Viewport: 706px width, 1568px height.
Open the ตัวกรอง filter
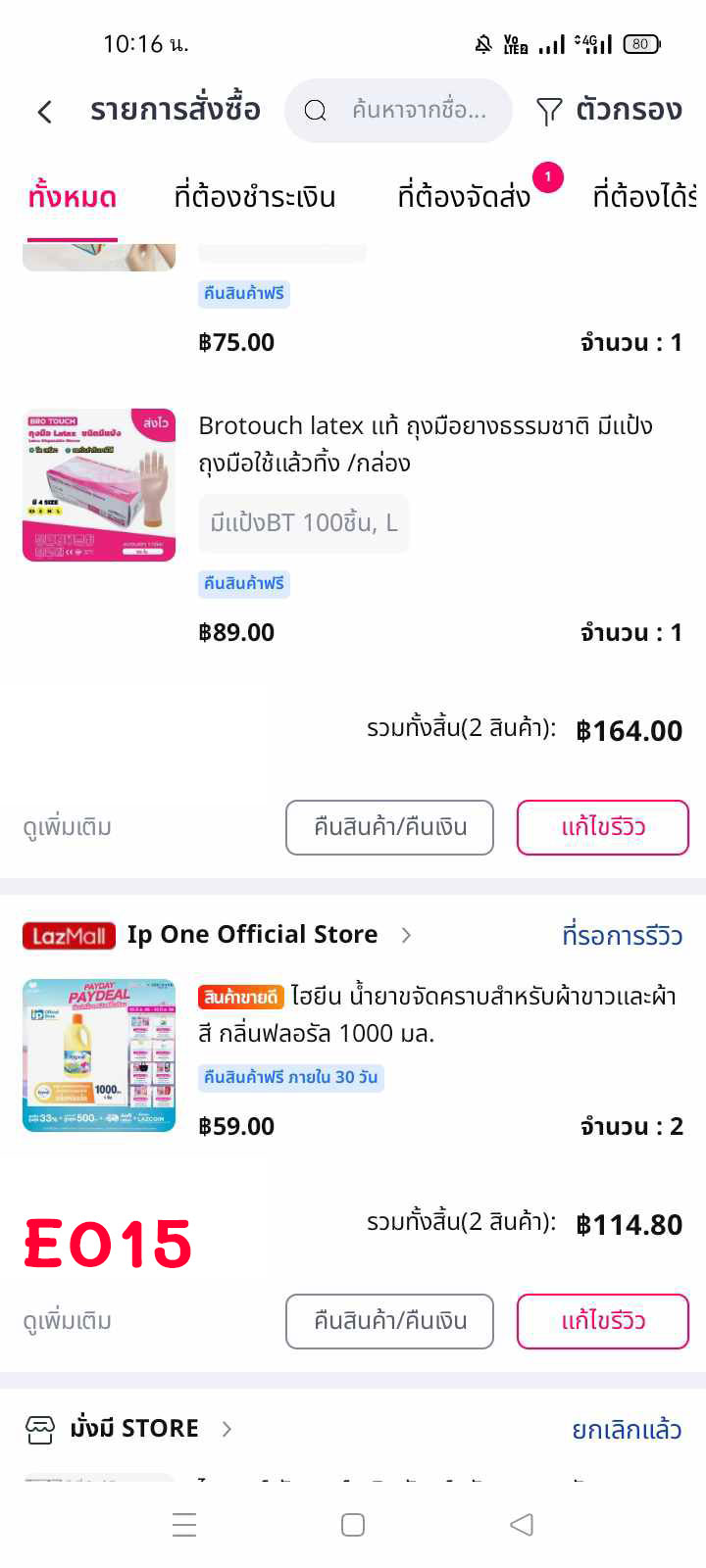click(609, 111)
